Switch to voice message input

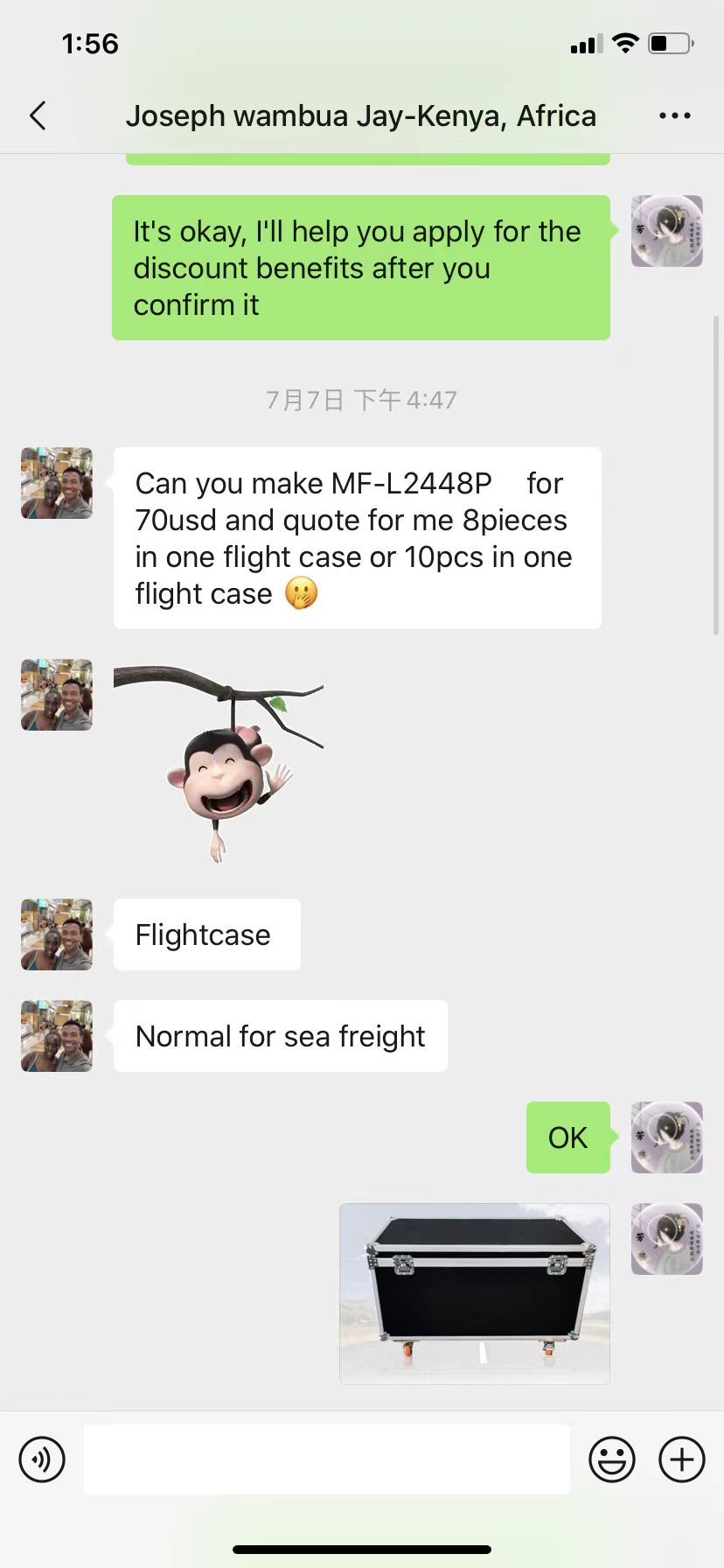pyautogui.click(x=42, y=1459)
